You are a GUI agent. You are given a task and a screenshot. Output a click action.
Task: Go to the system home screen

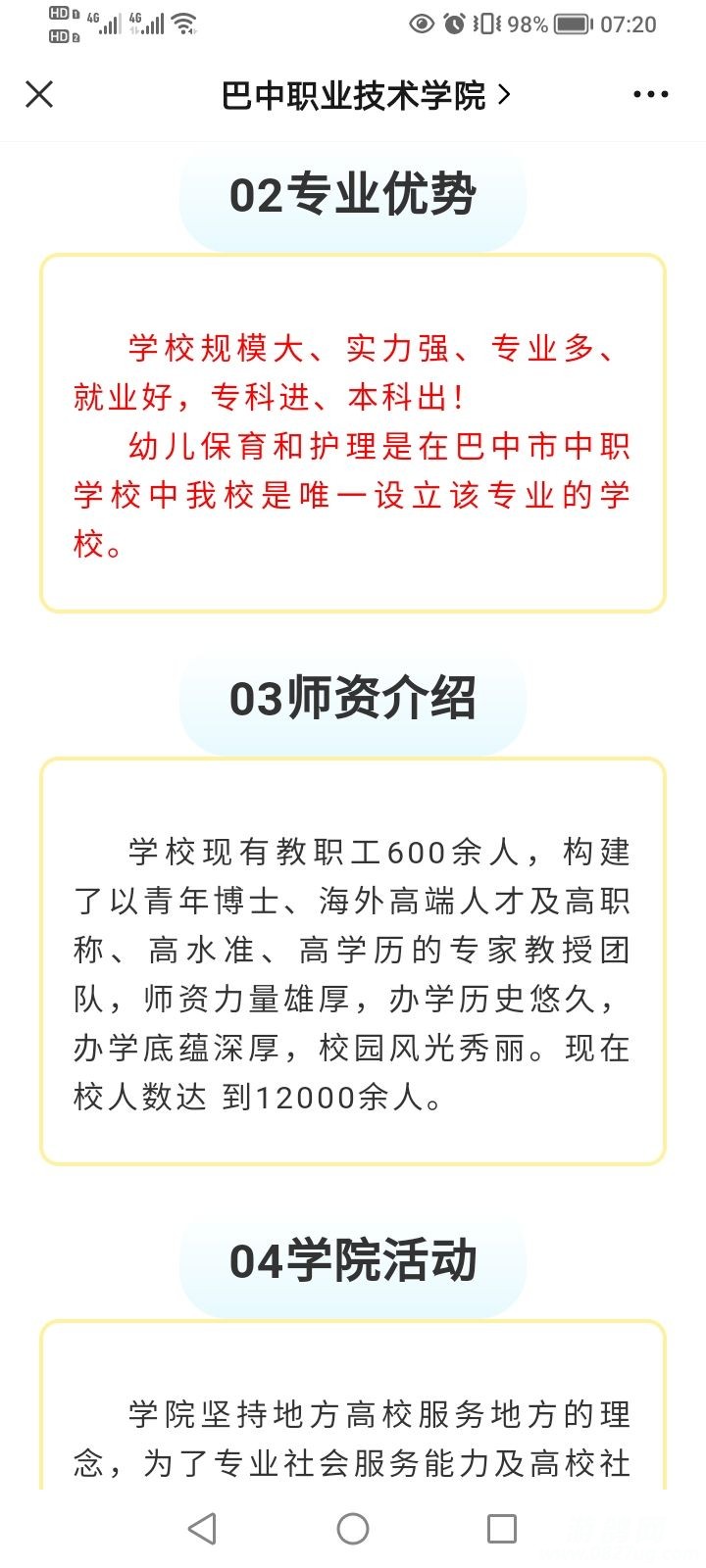(353, 1528)
